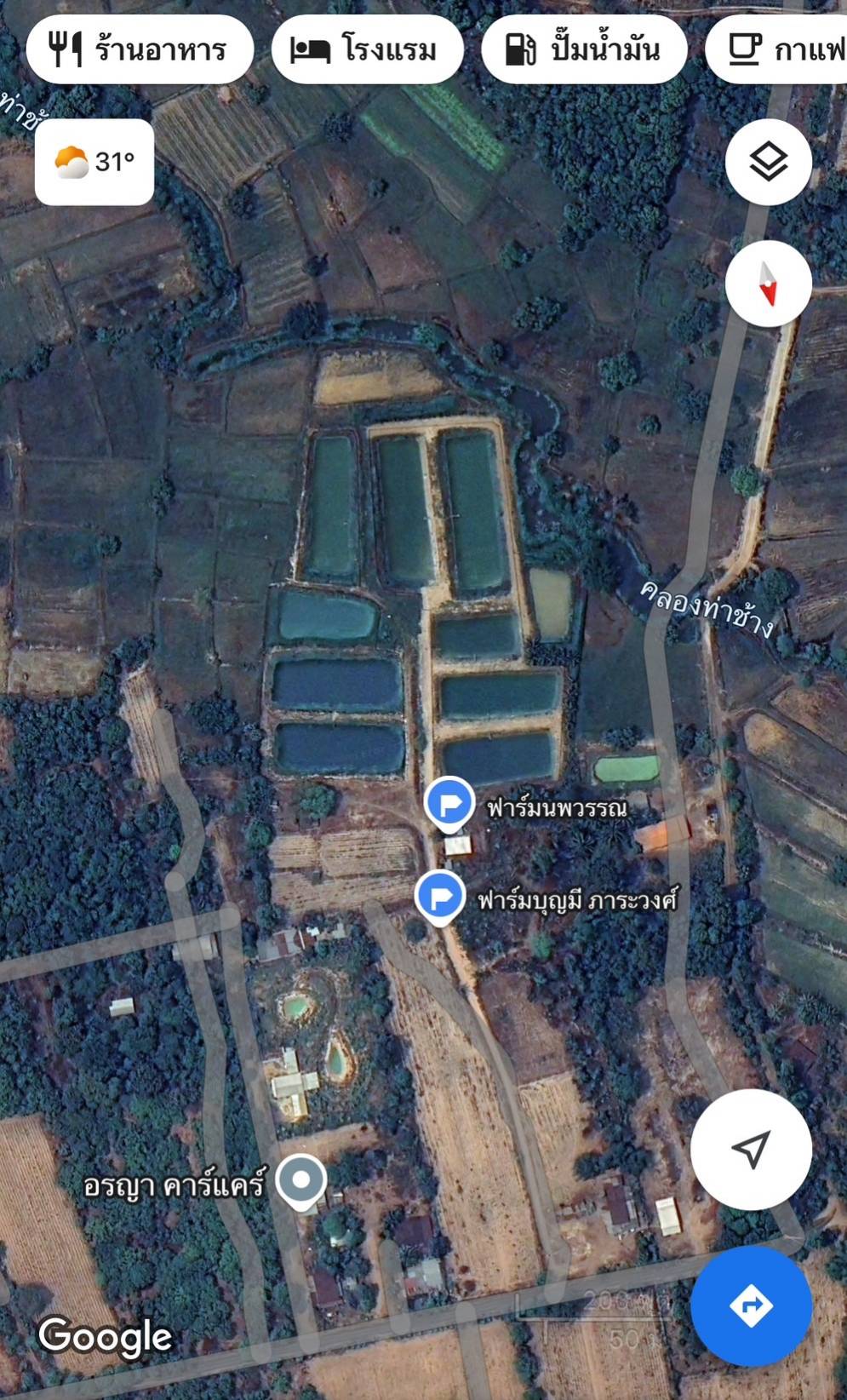Filter by โรงแรม hotels chip
847x1400 pixels.
[x=368, y=49]
